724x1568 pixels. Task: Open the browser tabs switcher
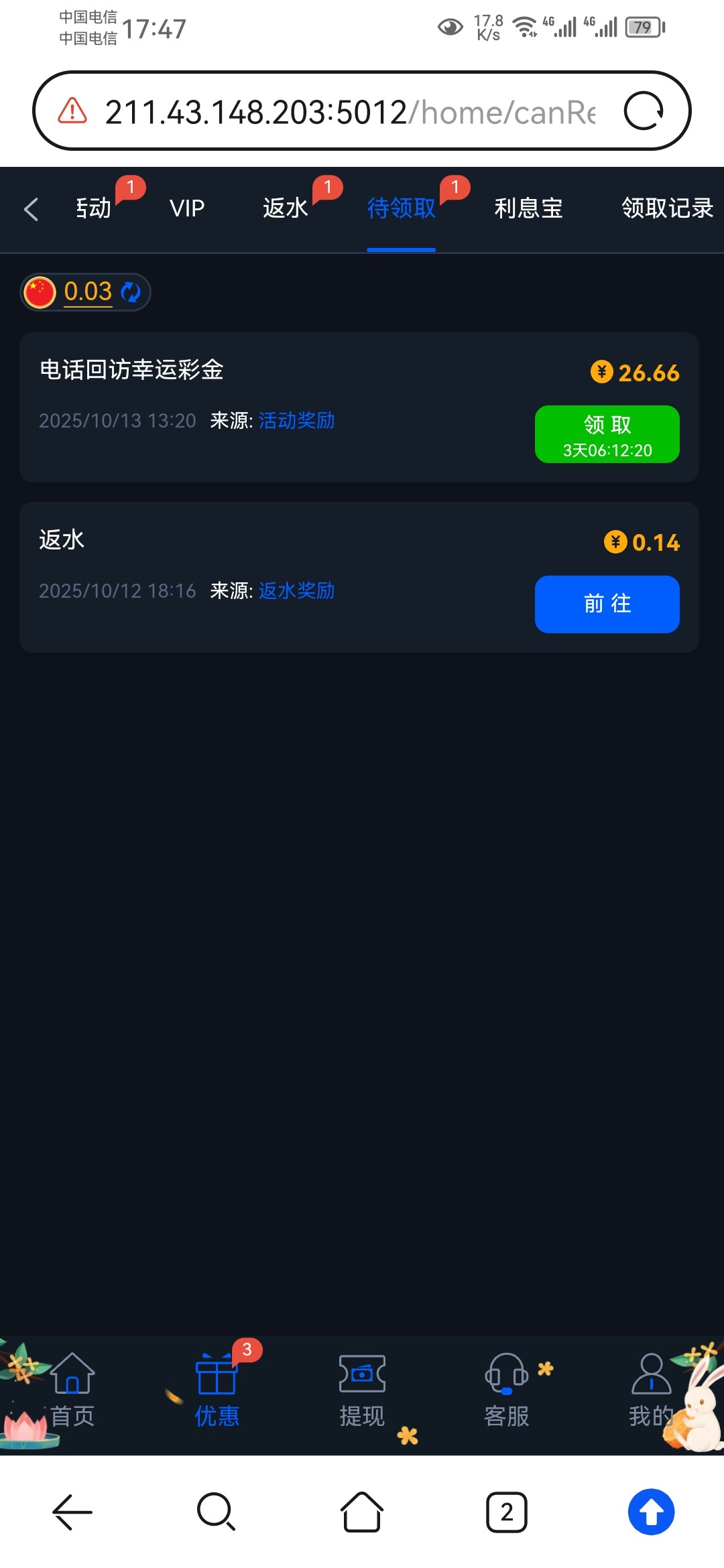pyautogui.click(x=507, y=1512)
